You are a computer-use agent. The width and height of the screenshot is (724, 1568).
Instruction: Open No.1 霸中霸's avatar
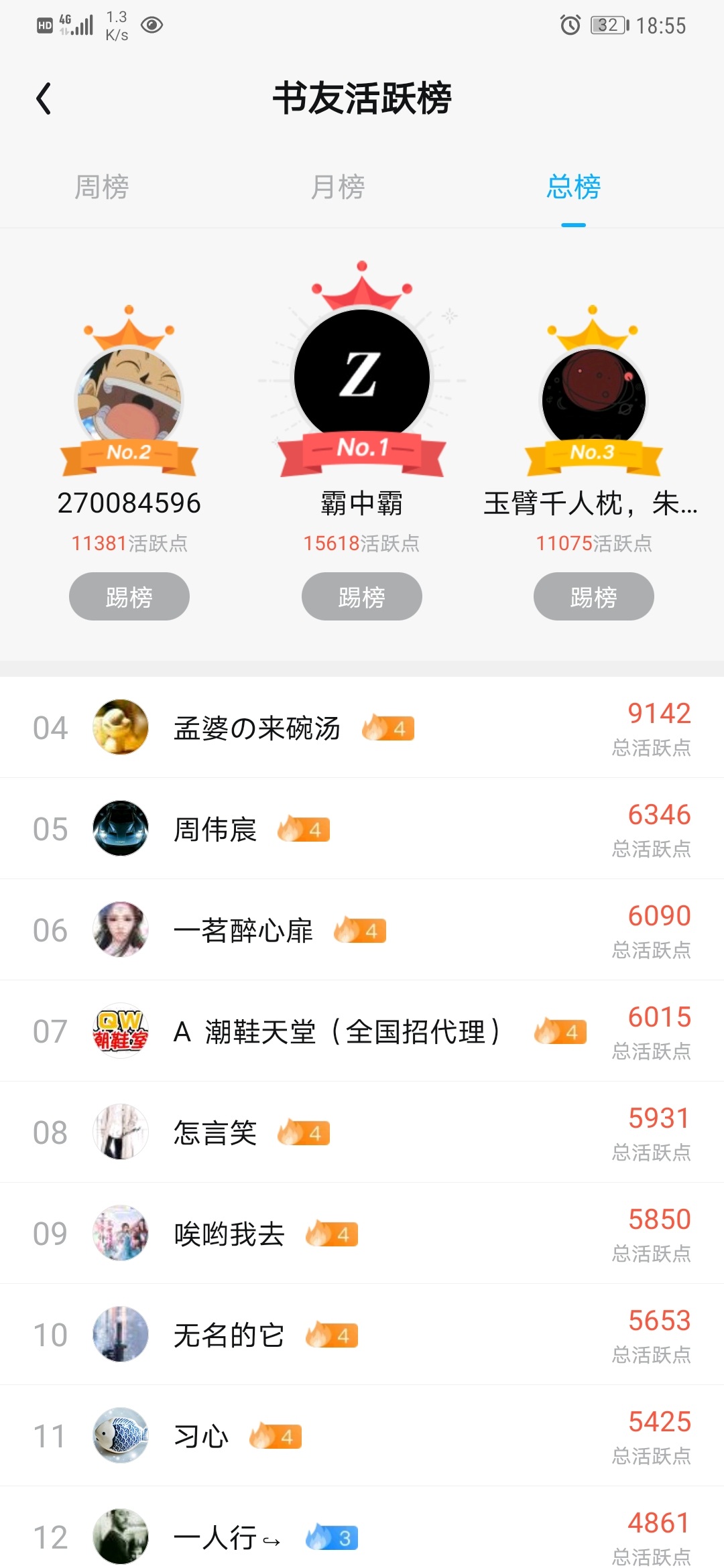(x=361, y=377)
